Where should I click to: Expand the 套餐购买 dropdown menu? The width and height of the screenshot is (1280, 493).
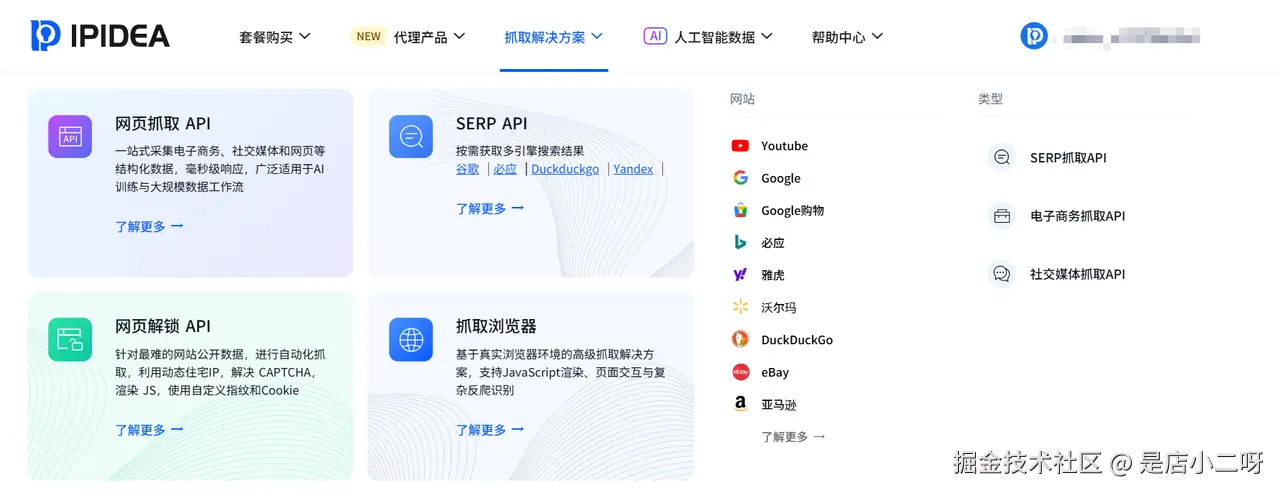[274, 37]
